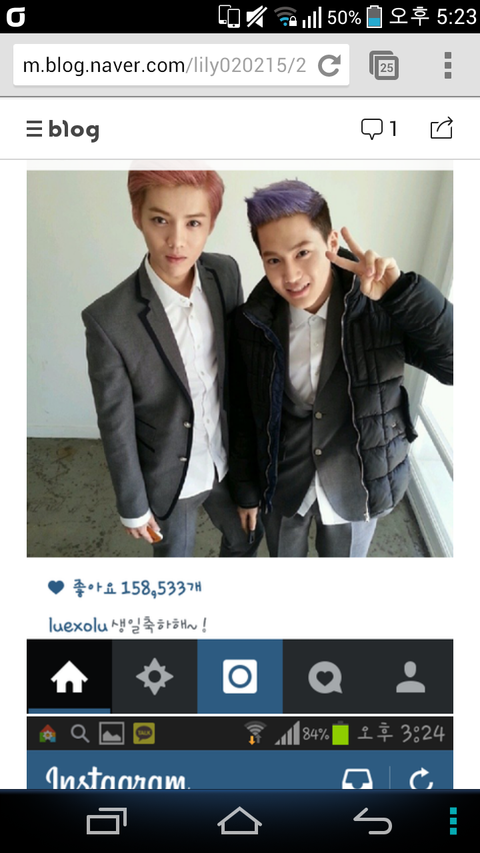The image size is (480, 853).
Task: Open the browser overflow menu
Action: point(447,66)
